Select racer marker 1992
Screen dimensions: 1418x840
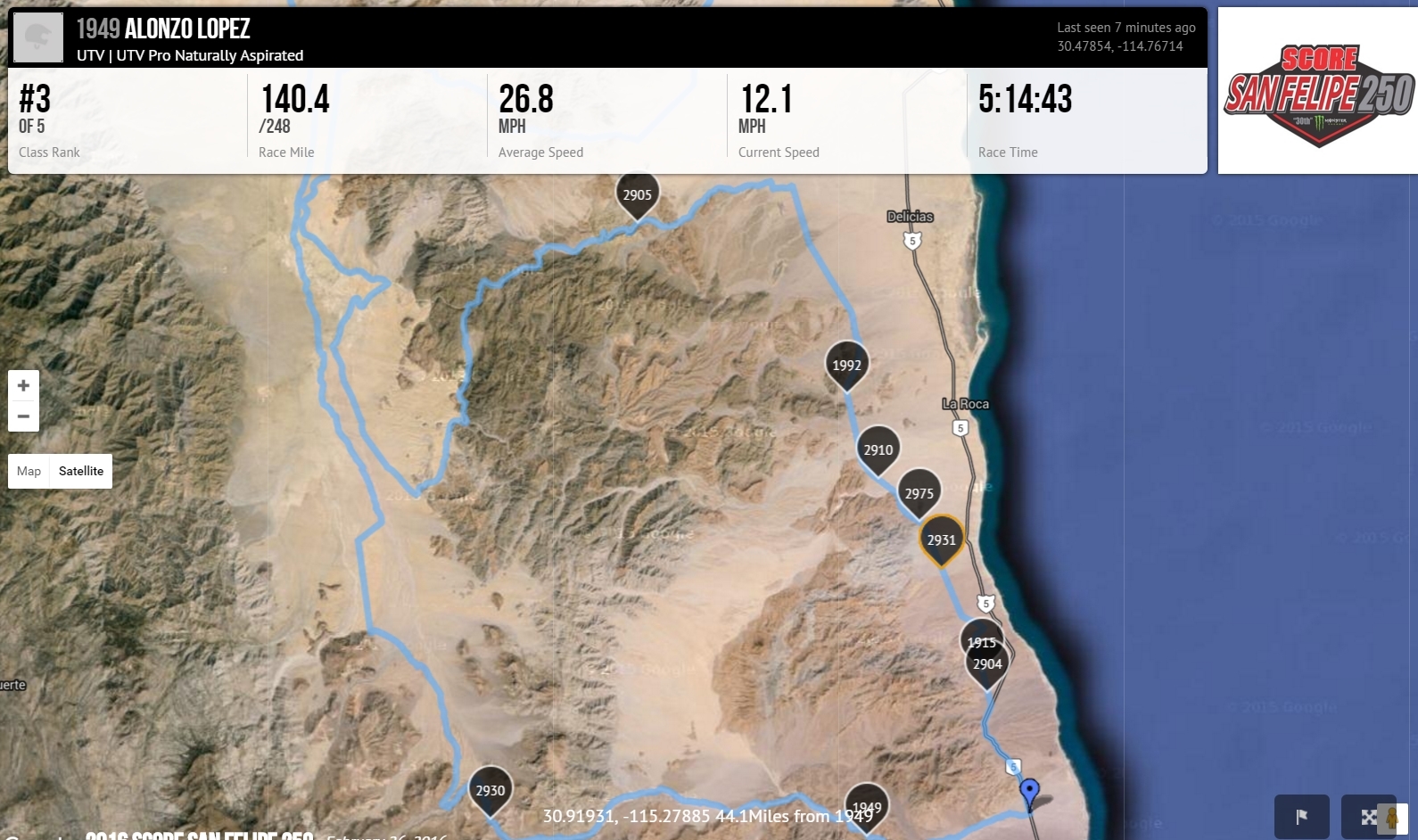pos(846,365)
